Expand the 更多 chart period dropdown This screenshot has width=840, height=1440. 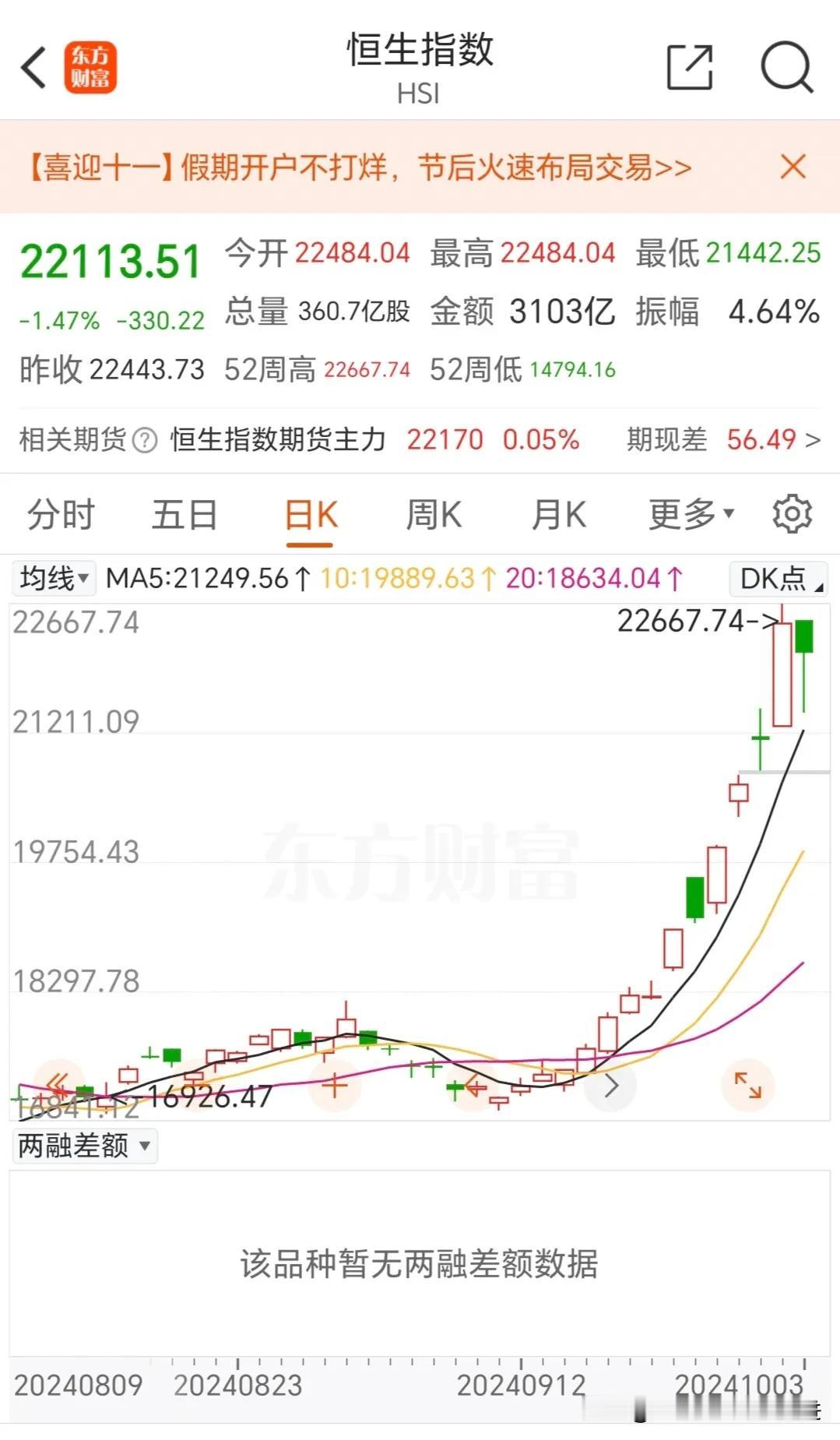point(691,514)
